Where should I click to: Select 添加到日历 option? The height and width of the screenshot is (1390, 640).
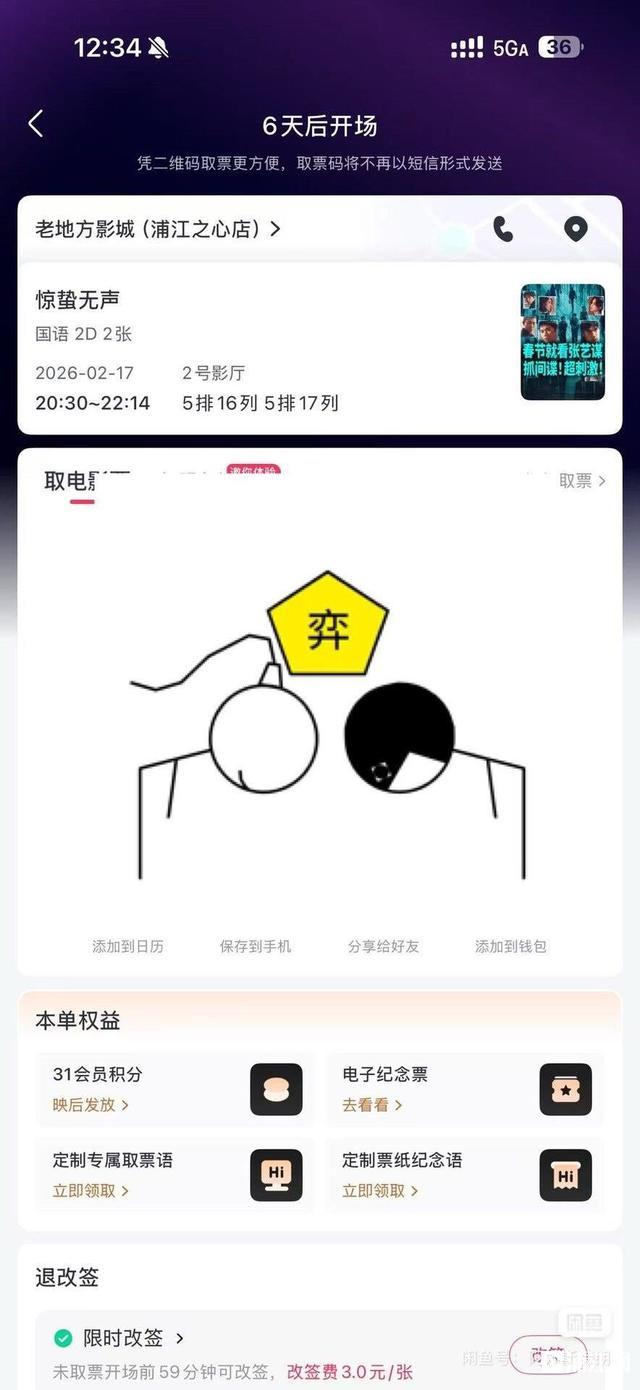128,946
